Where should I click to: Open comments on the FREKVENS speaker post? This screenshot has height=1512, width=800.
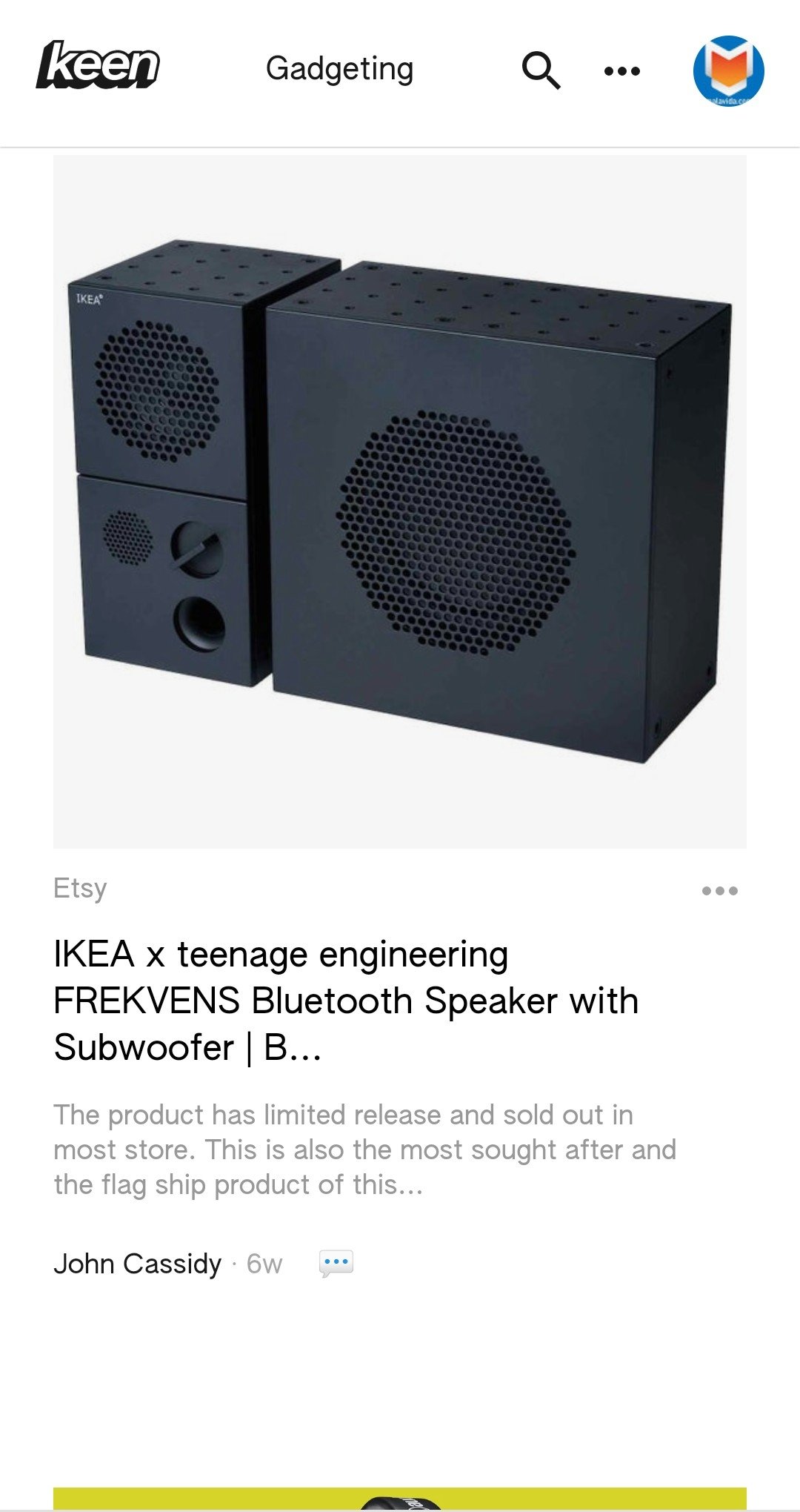pos(336,1263)
